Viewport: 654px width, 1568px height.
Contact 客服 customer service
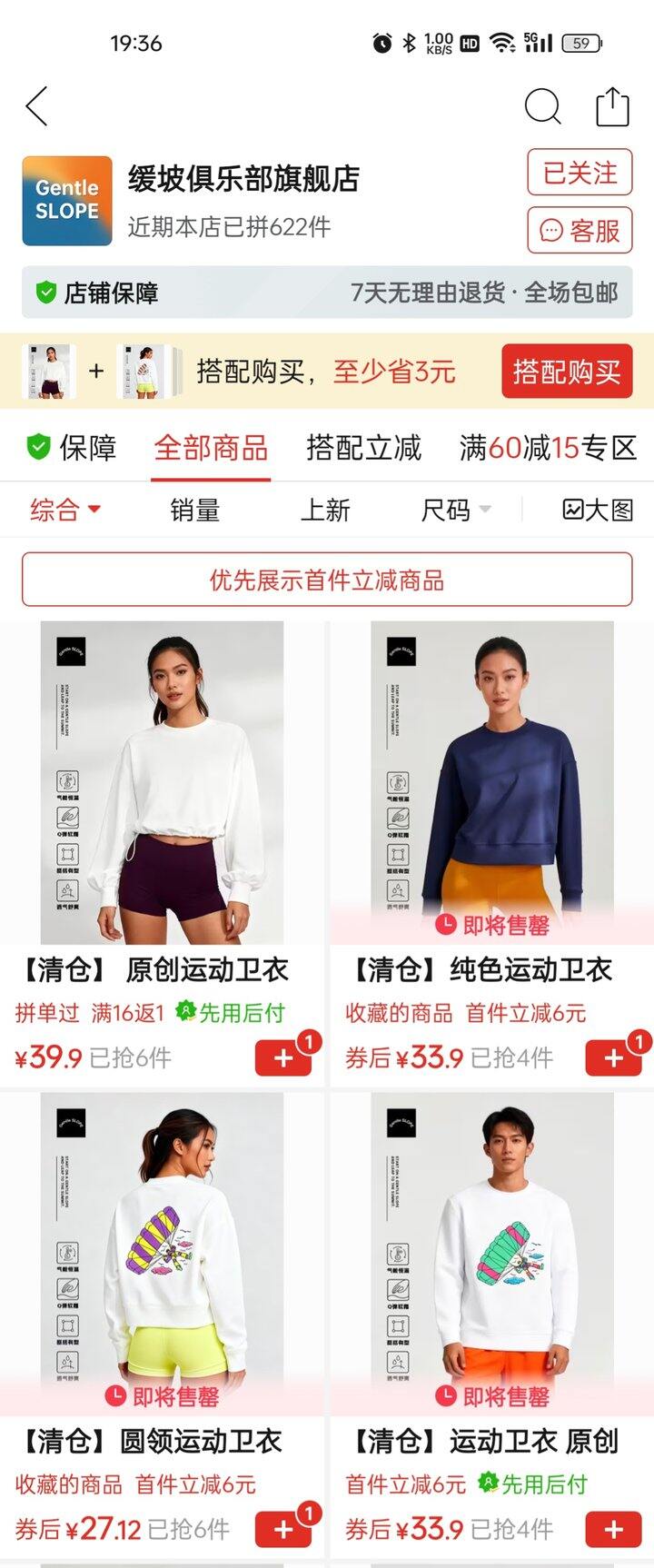(580, 231)
